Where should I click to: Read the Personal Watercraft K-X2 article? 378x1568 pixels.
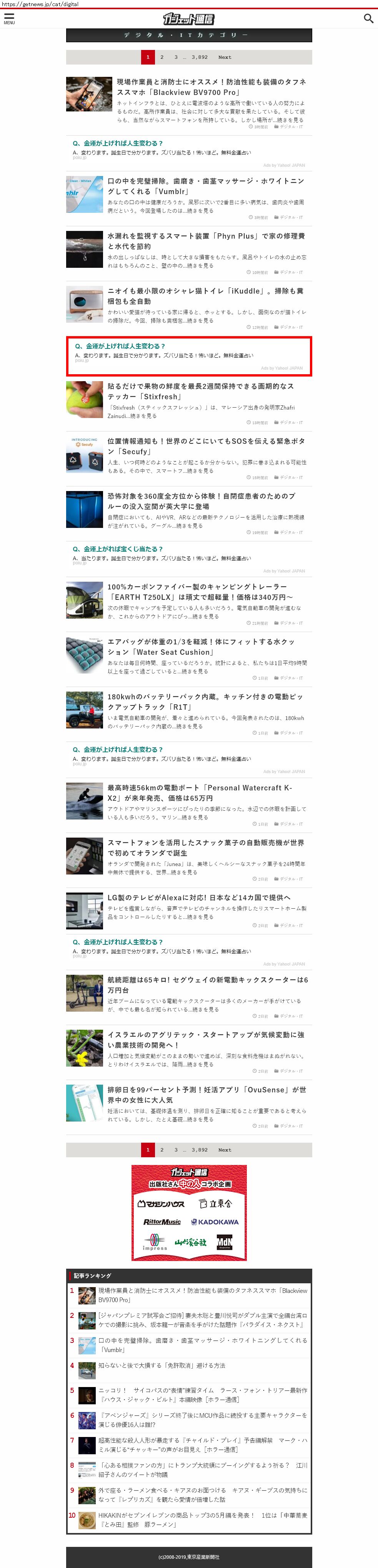point(199,793)
